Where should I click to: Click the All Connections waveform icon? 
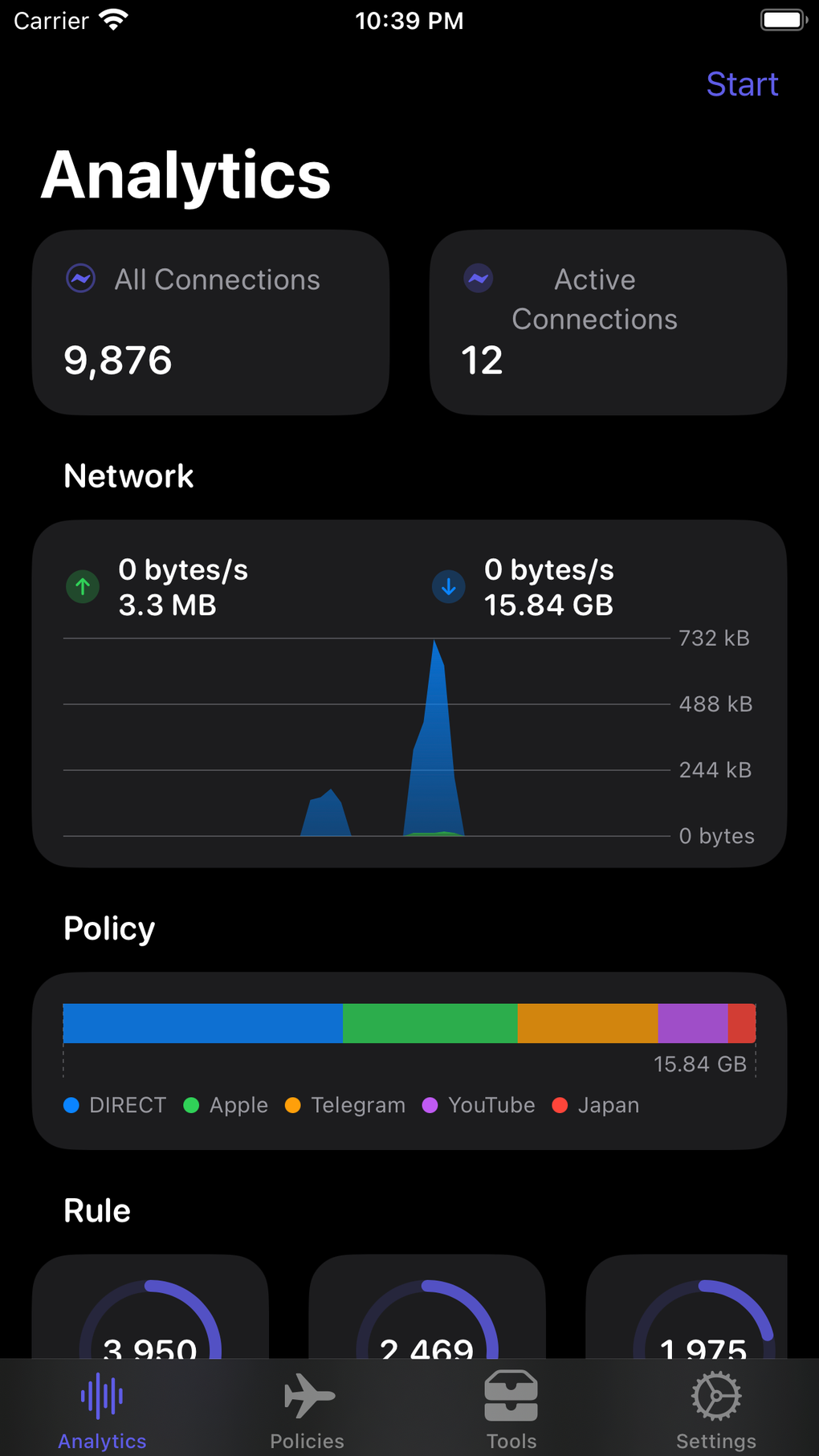pos(80,279)
